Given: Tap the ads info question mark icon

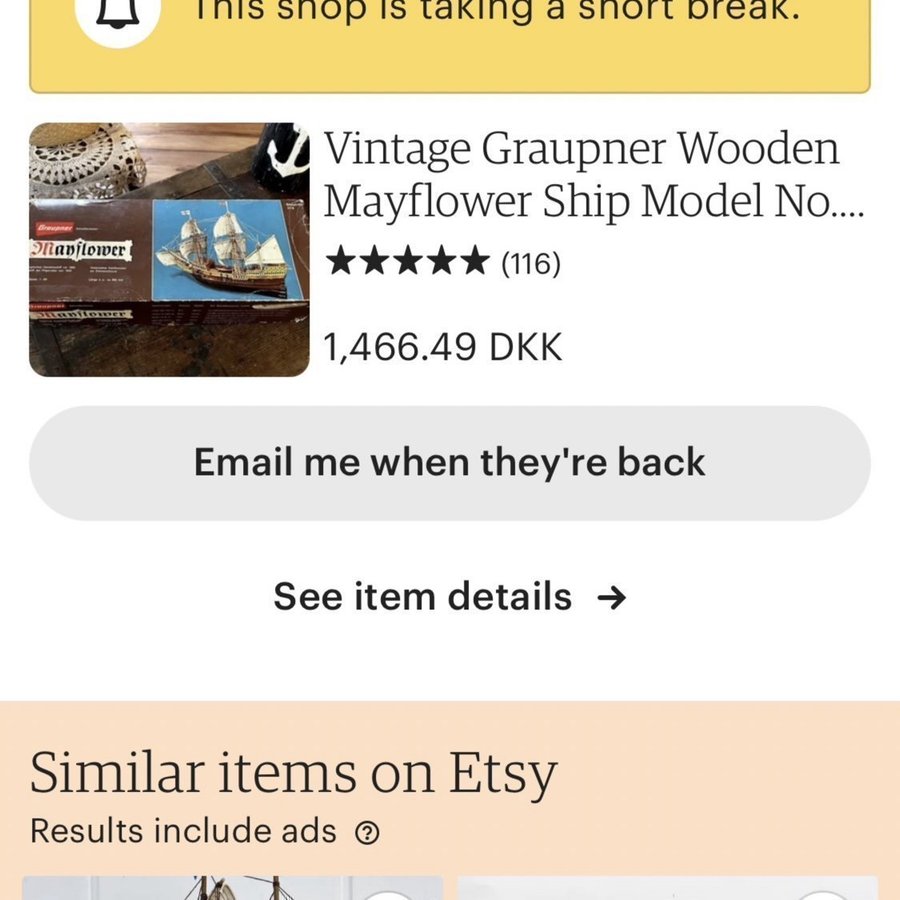Looking at the screenshot, I should (368, 832).
